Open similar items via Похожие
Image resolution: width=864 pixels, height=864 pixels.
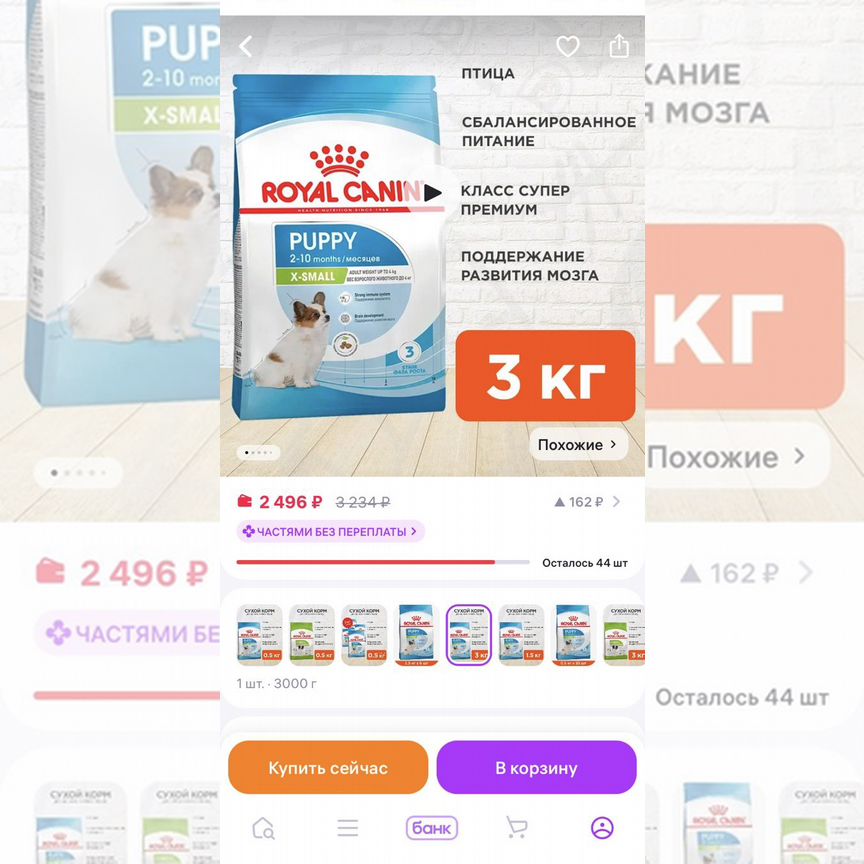coord(577,444)
